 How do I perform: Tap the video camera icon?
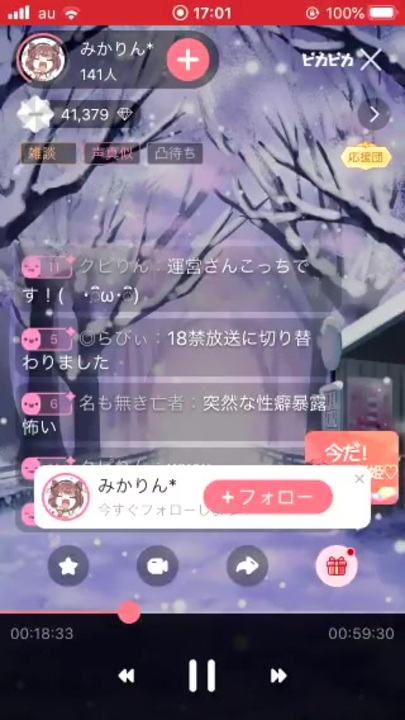158,566
